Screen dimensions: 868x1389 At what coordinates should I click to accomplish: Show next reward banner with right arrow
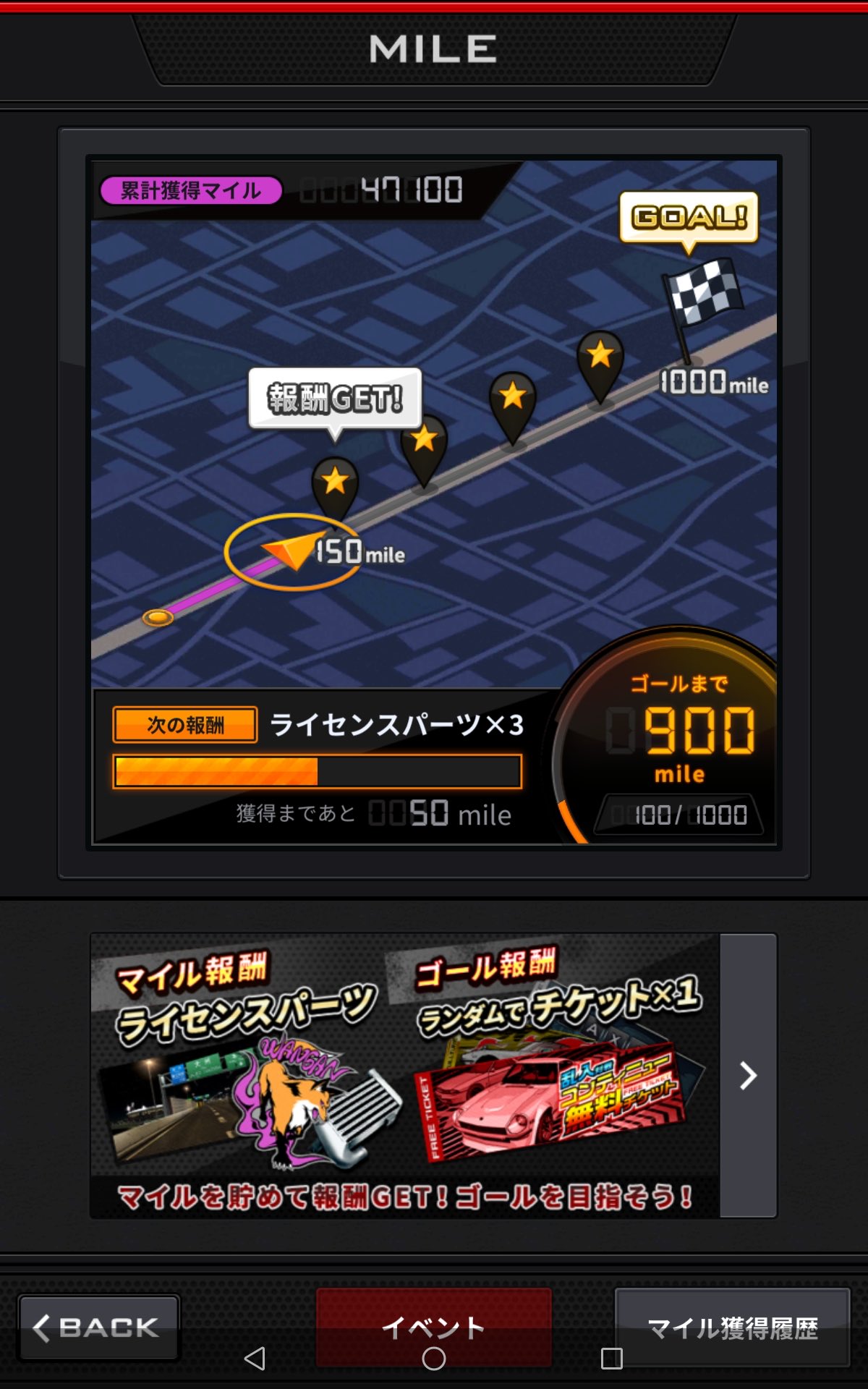pos(748,1076)
